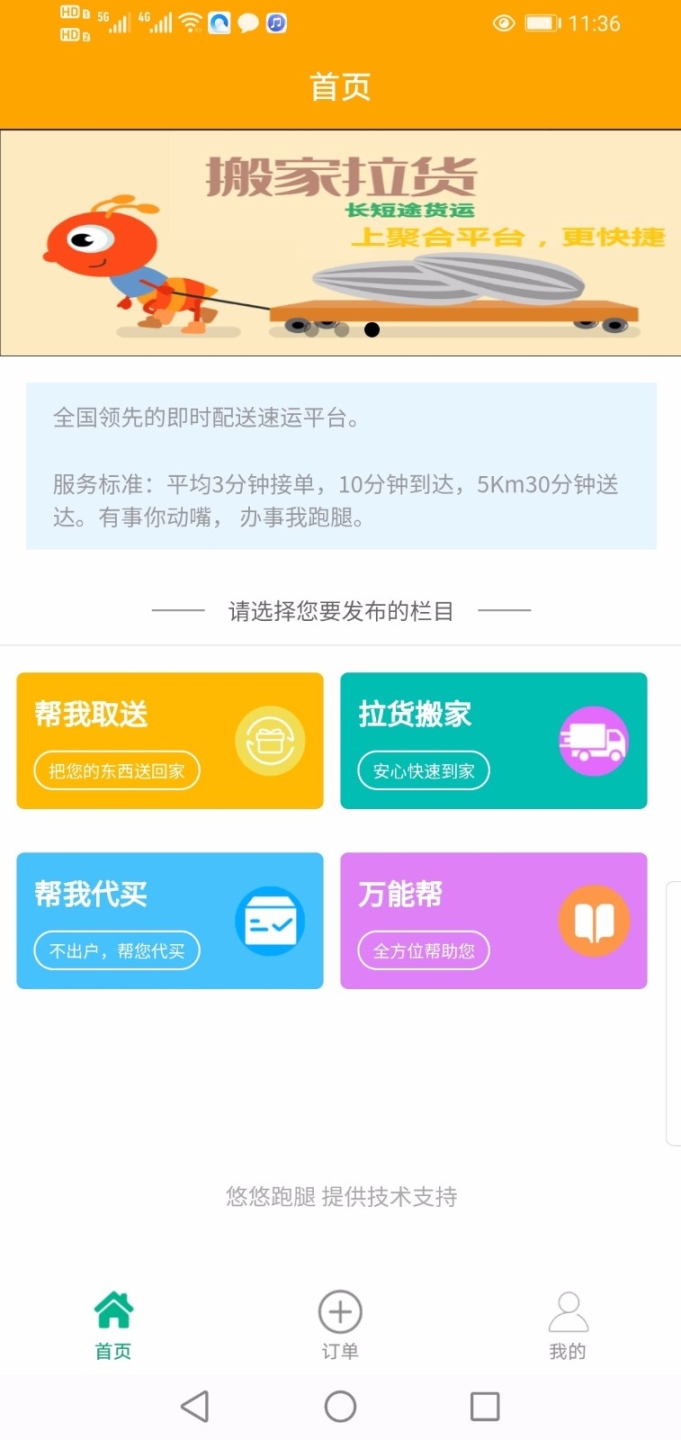Select the 帮我代买 card
This screenshot has height=1440, width=681.
click(x=169, y=920)
